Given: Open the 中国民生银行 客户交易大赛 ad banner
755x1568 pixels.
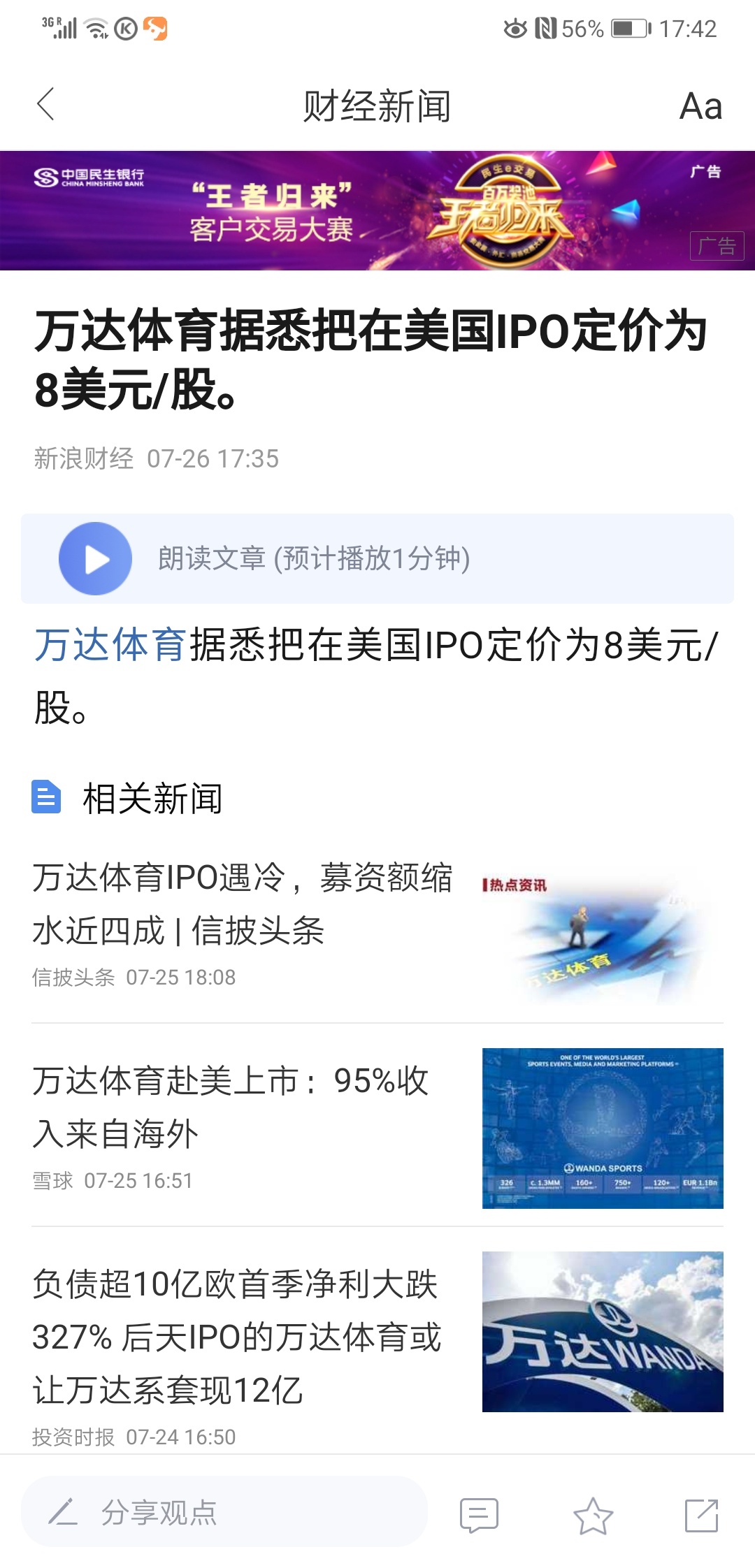Looking at the screenshot, I should pos(377,210).
